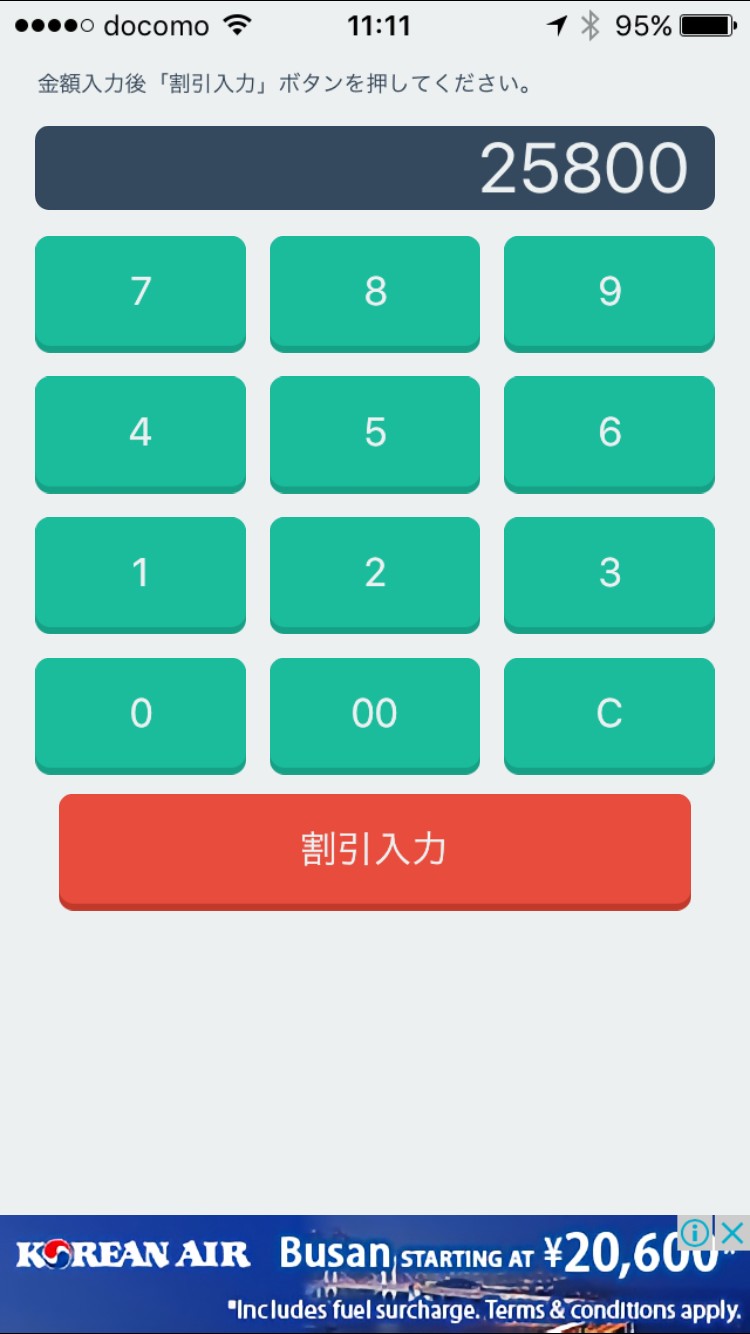750x1334 pixels.
Task: Enter digit 8 on the keypad
Action: (x=375, y=292)
